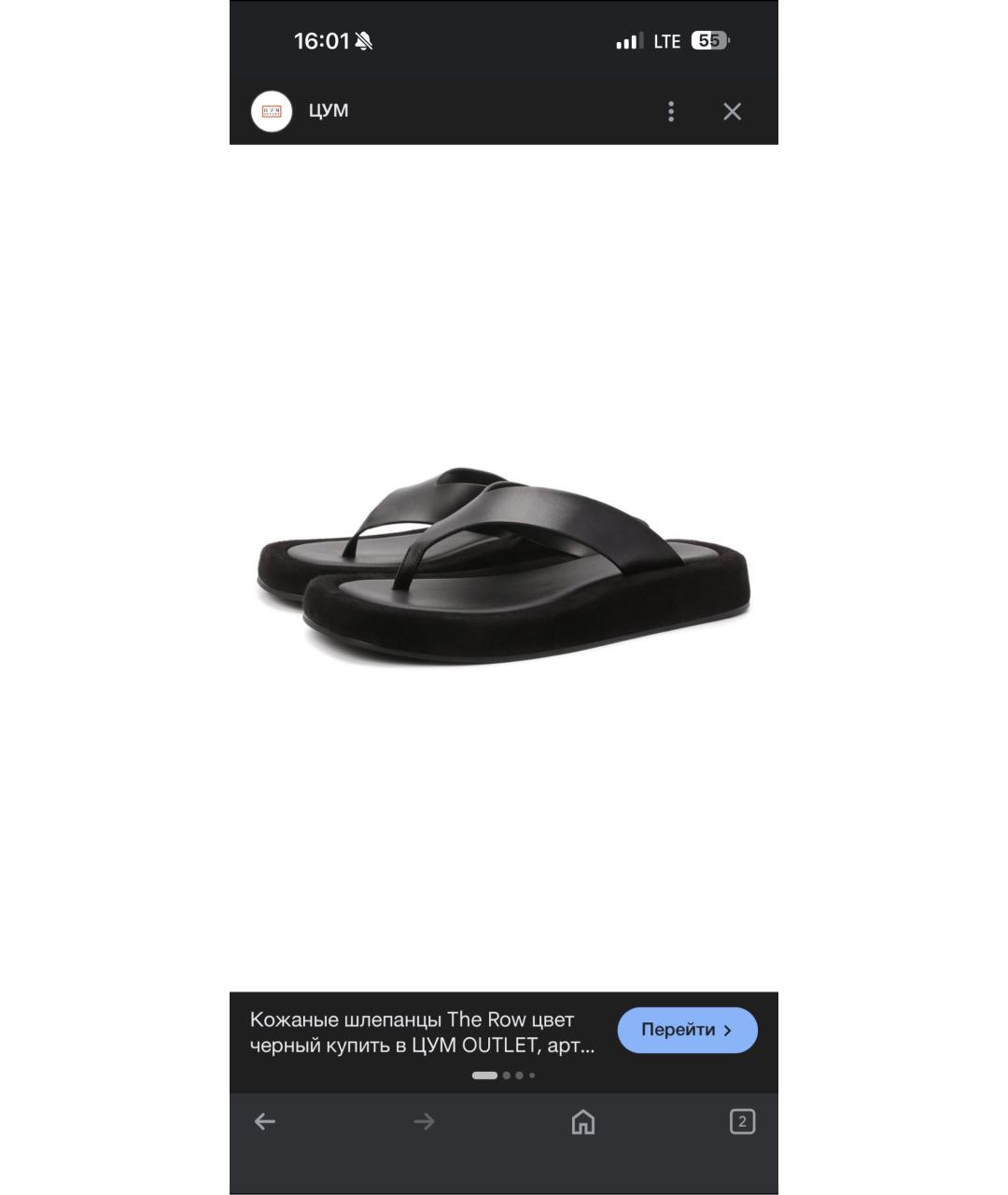Close the image viewer
Image resolution: width=1008 pixels, height=1195 pixels.
[x=732, y=112]
